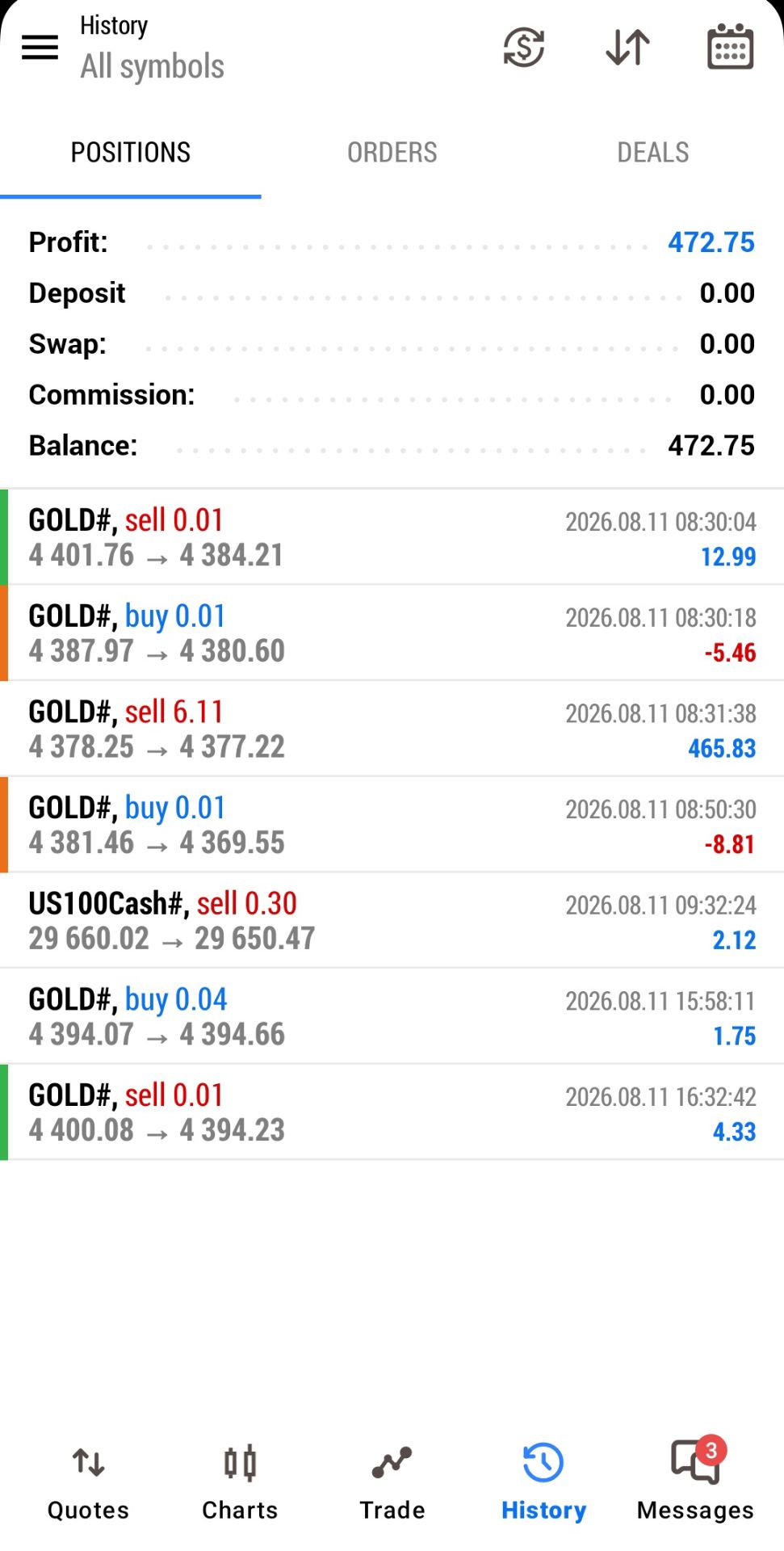Expand the GOLD# buy 0.04 position
Screen dimensions: 784x1551
click(392, 1016)
